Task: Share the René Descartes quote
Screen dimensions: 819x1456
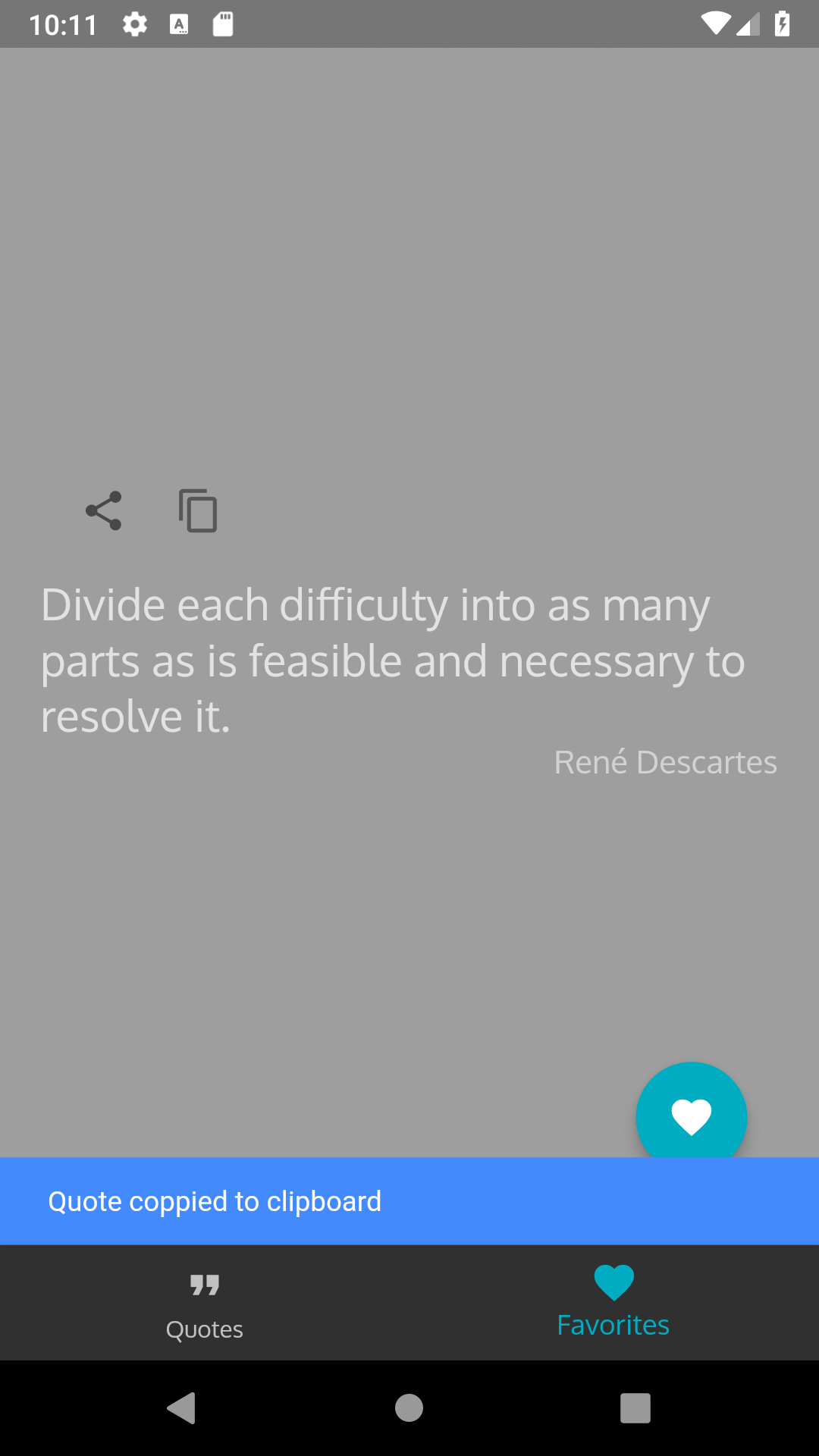Action: (104, 510)
